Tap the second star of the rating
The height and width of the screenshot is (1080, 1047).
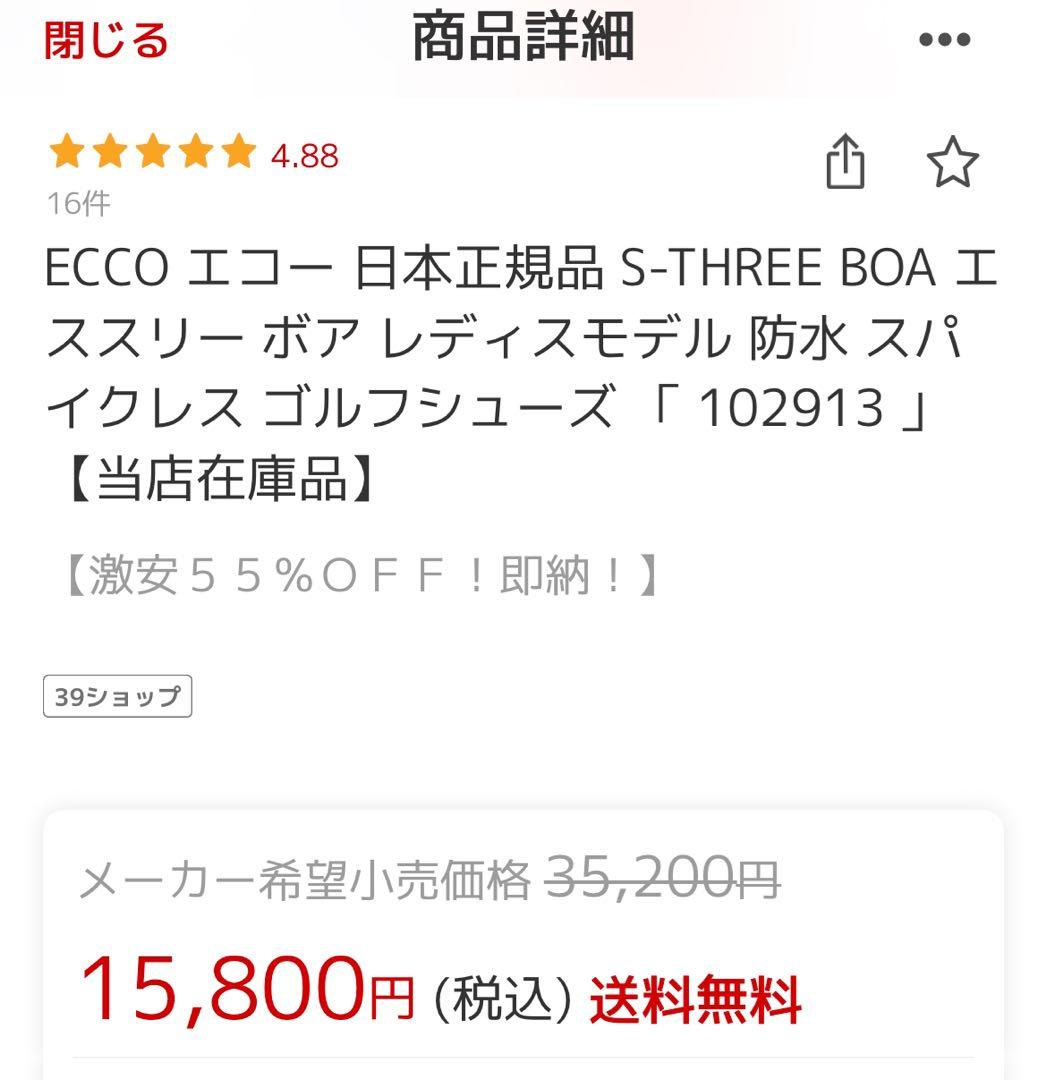110,150
